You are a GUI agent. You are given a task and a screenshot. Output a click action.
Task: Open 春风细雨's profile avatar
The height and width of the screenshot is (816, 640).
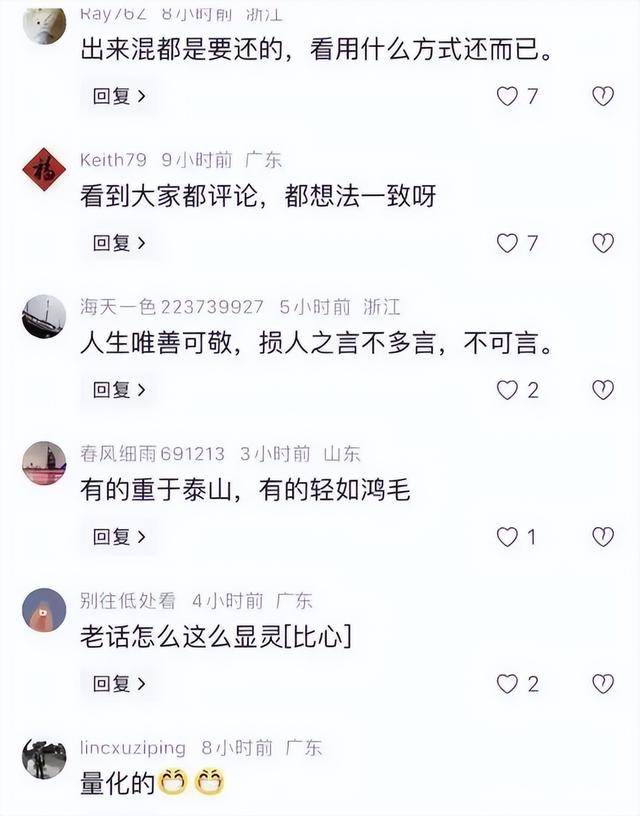44,463
